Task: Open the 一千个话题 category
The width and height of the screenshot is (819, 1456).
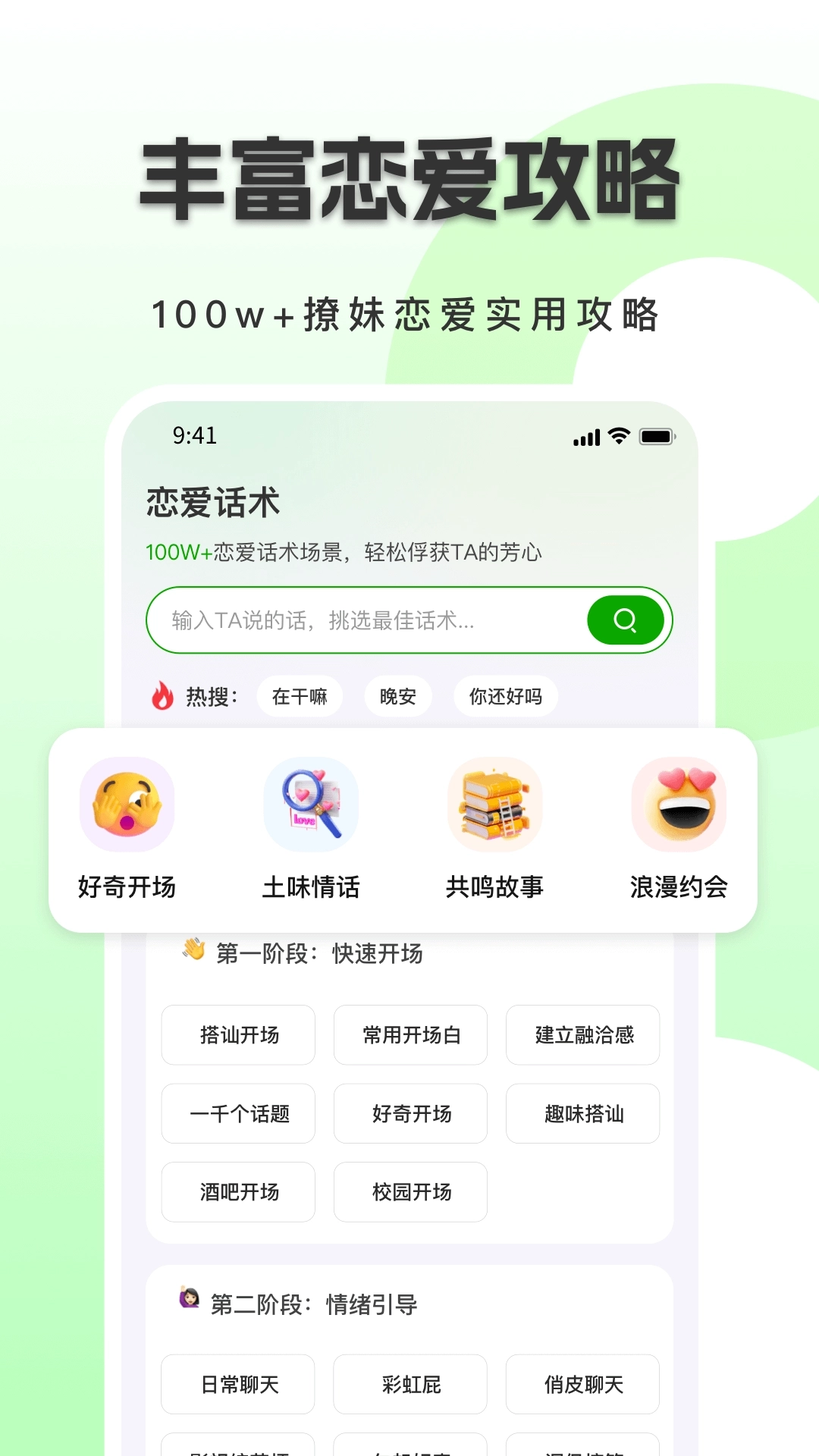Action: click(x=237, y=1114)
